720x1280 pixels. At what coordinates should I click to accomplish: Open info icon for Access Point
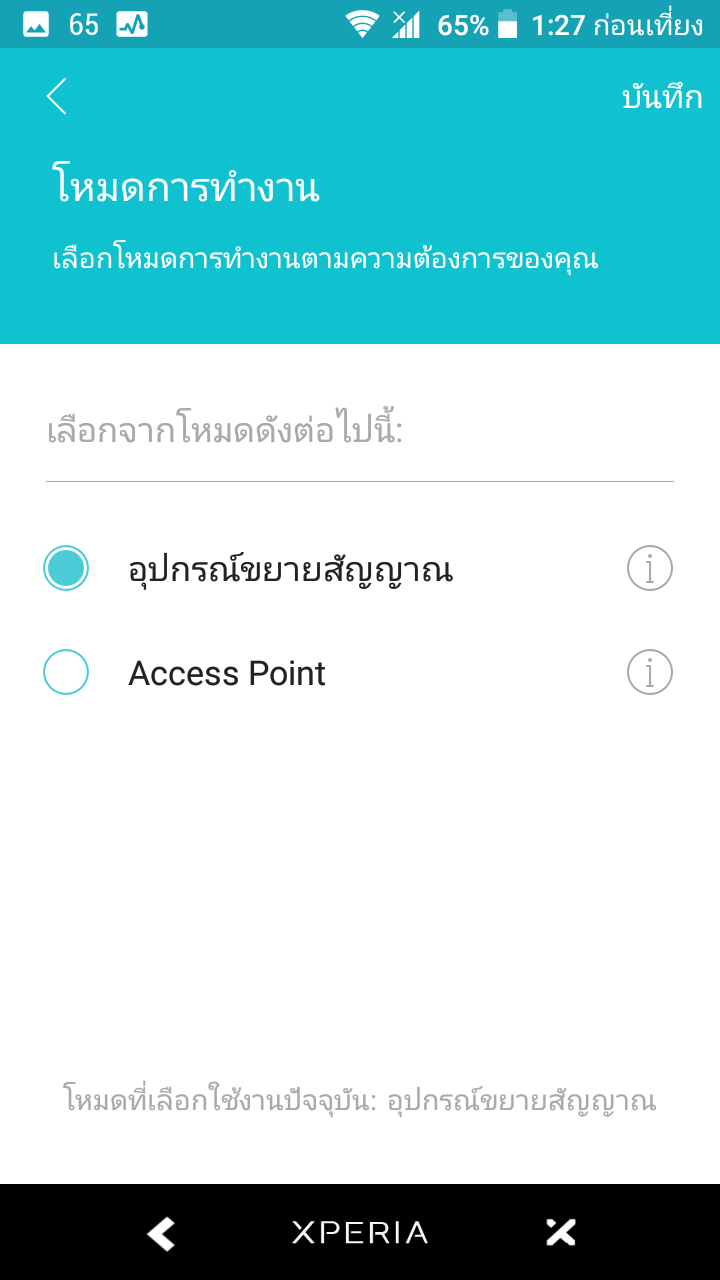tap(650, 672)
